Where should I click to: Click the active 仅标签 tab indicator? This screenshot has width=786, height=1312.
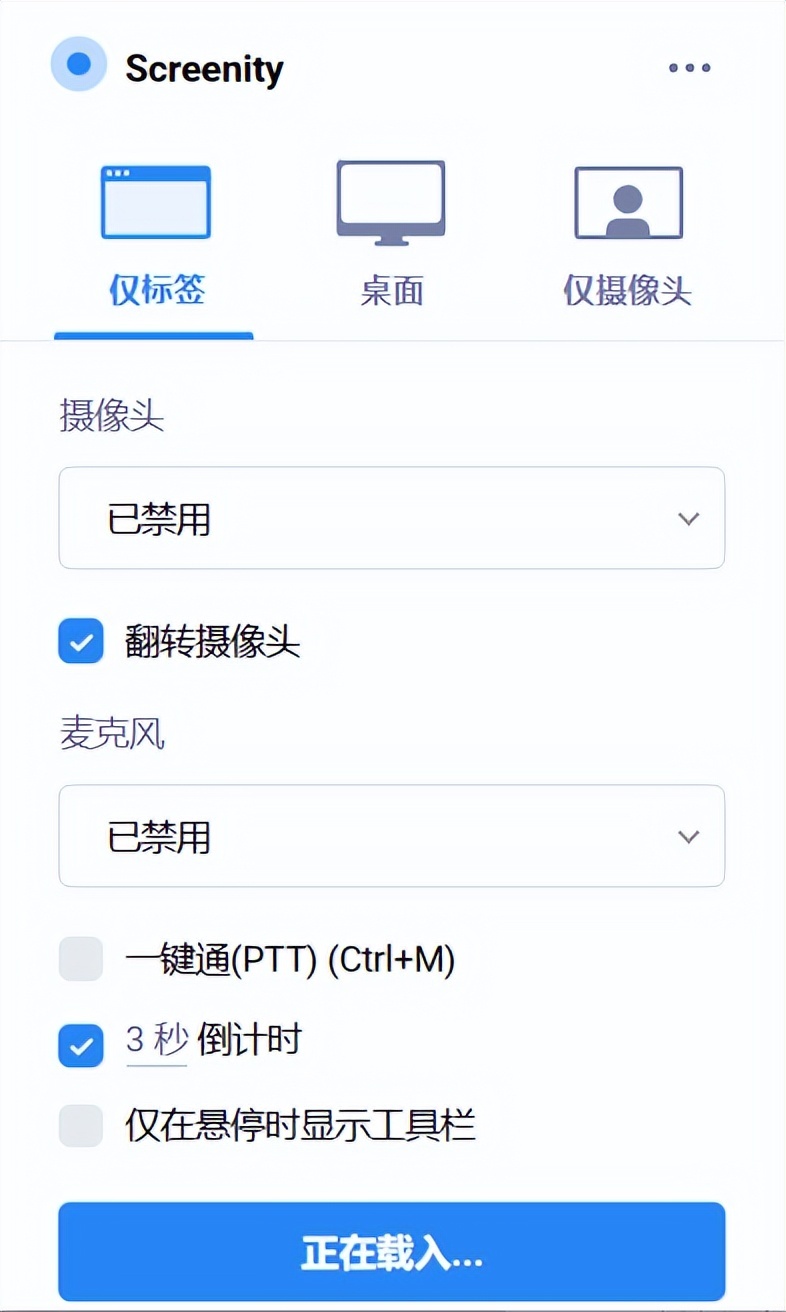coord(155,333)
